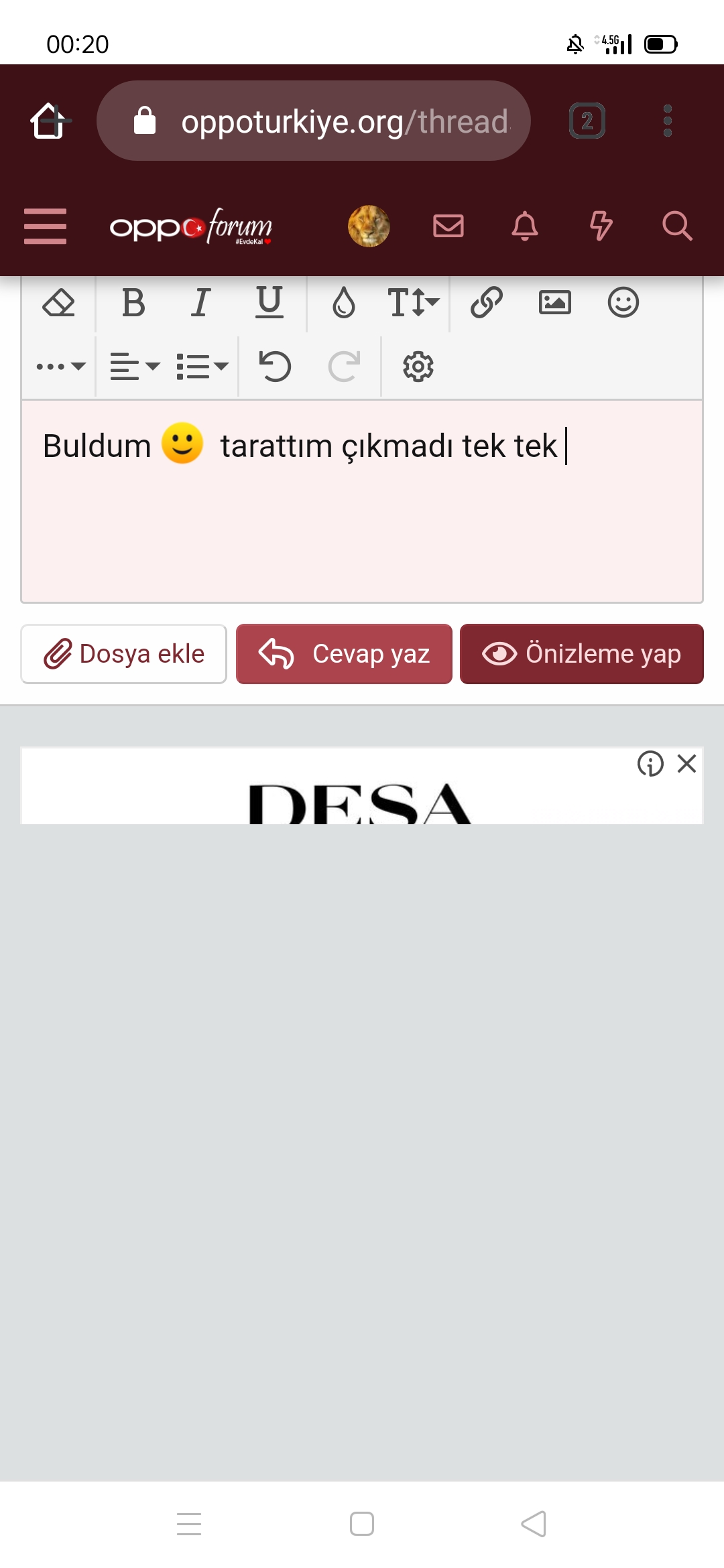This screenshot has height=1568, width=724.
Task: Apply italic formatting
Action: tap(200, 303)
